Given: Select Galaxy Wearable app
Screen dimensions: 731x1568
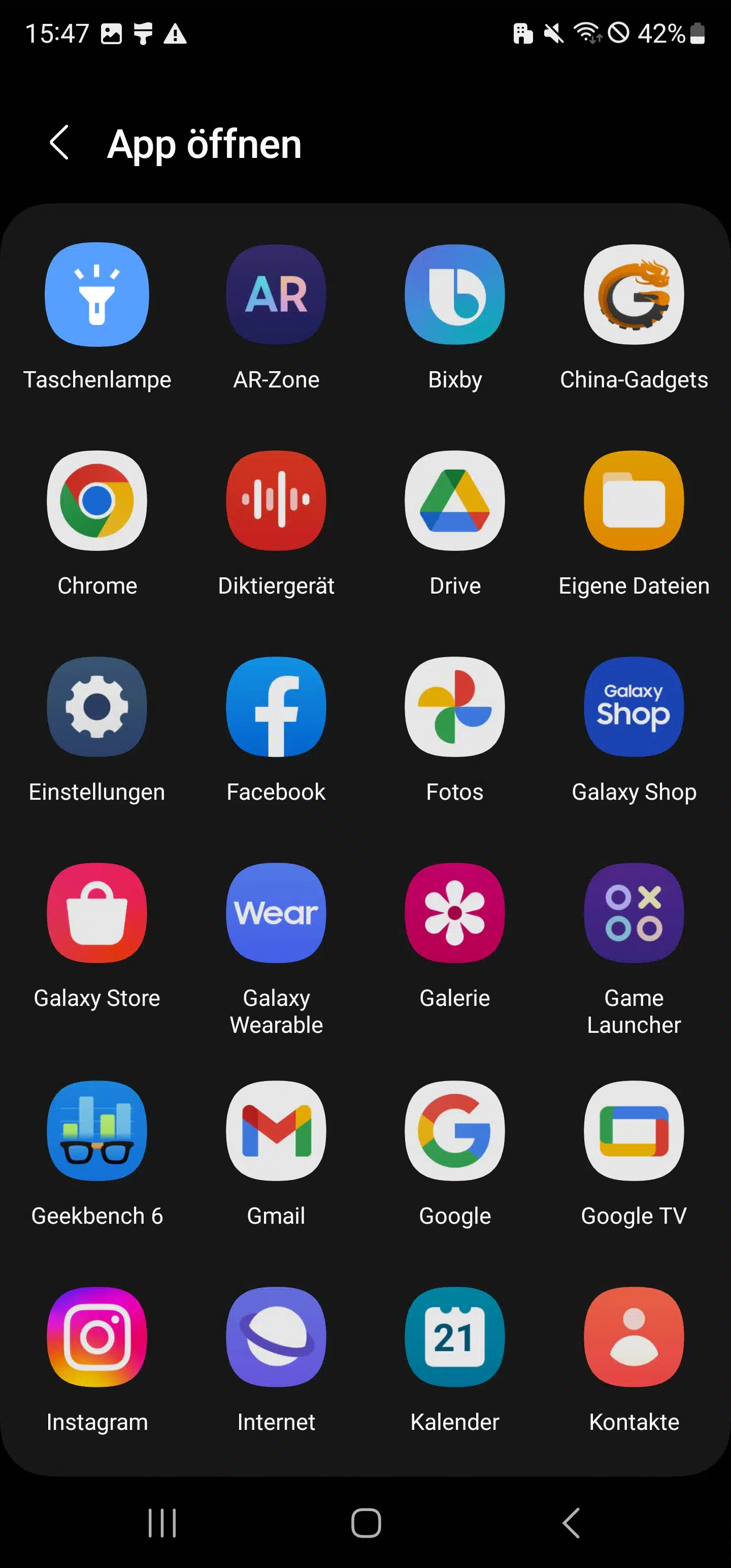Looking at the screenshot, I should [276, 913].
